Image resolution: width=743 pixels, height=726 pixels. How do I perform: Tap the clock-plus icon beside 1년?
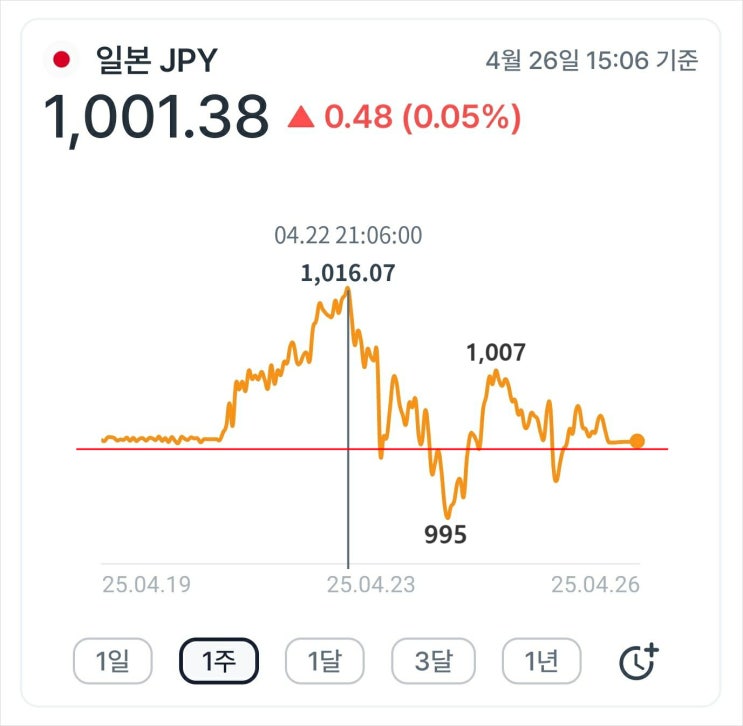point(639,661)
